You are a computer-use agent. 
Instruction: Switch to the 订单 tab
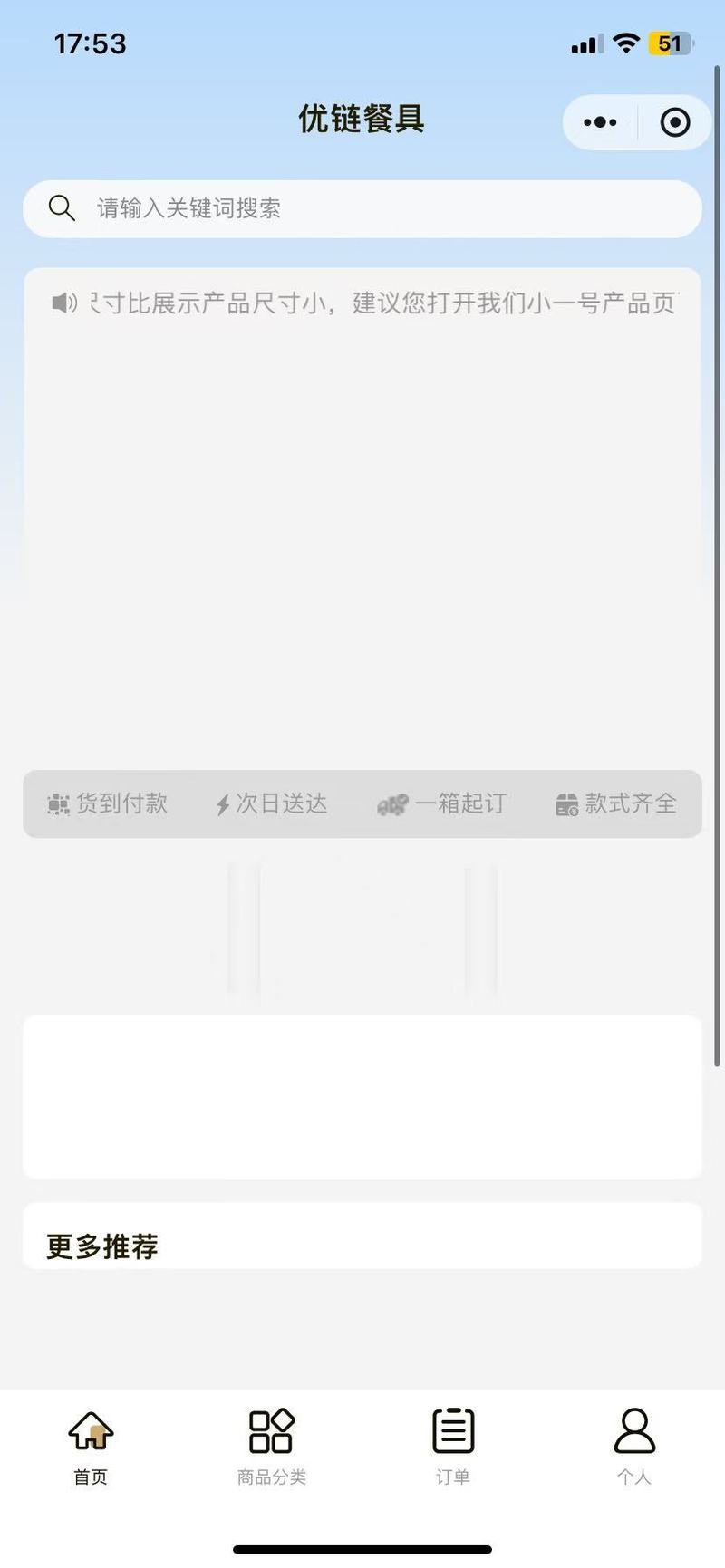(453, 1447)
